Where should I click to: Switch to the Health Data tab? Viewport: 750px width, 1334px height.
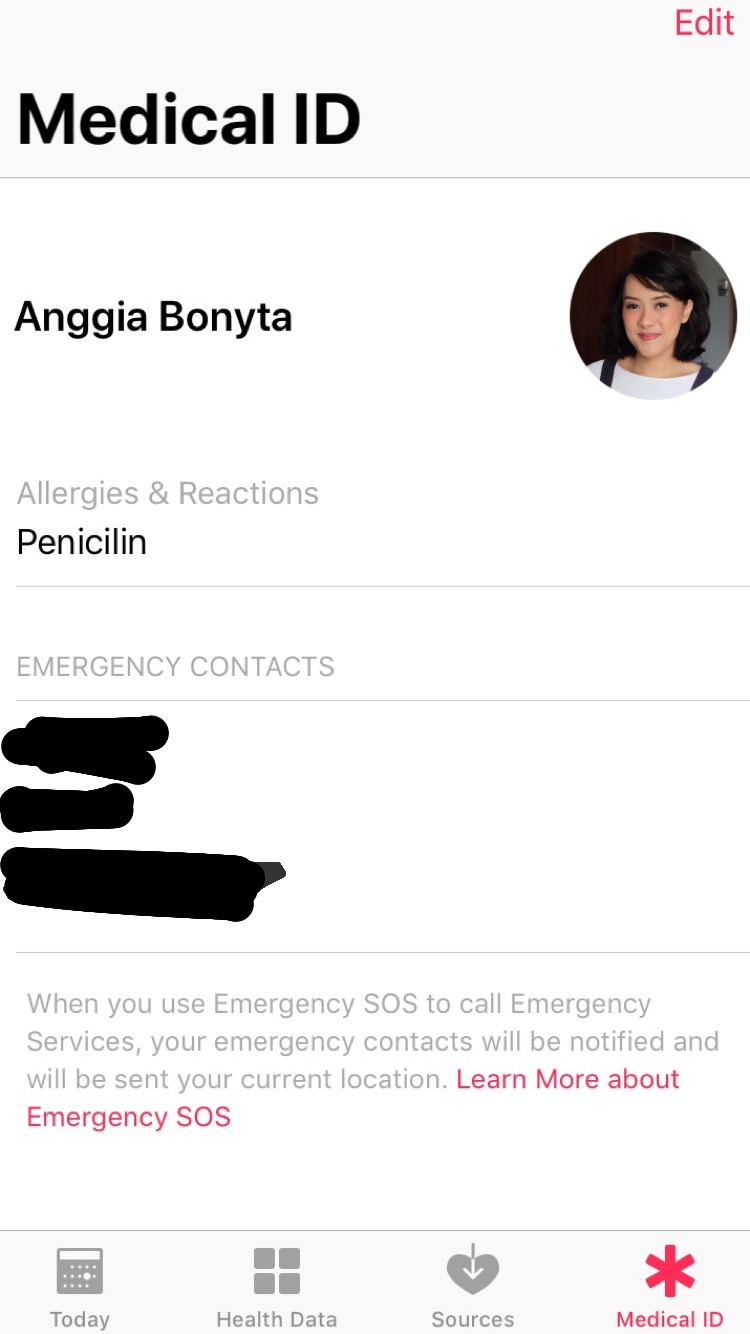pos(276,1286)
